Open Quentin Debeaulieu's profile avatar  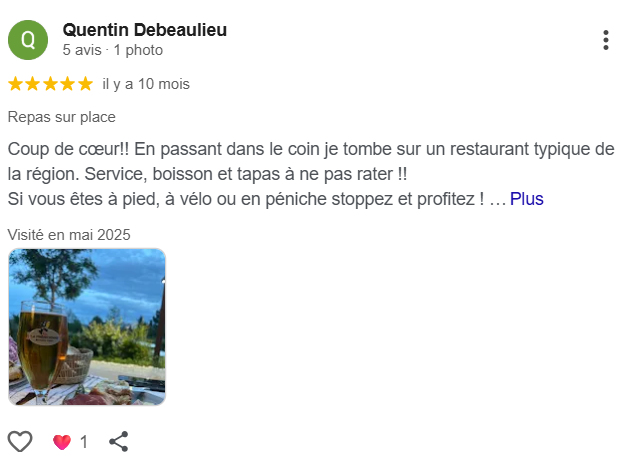27,40
